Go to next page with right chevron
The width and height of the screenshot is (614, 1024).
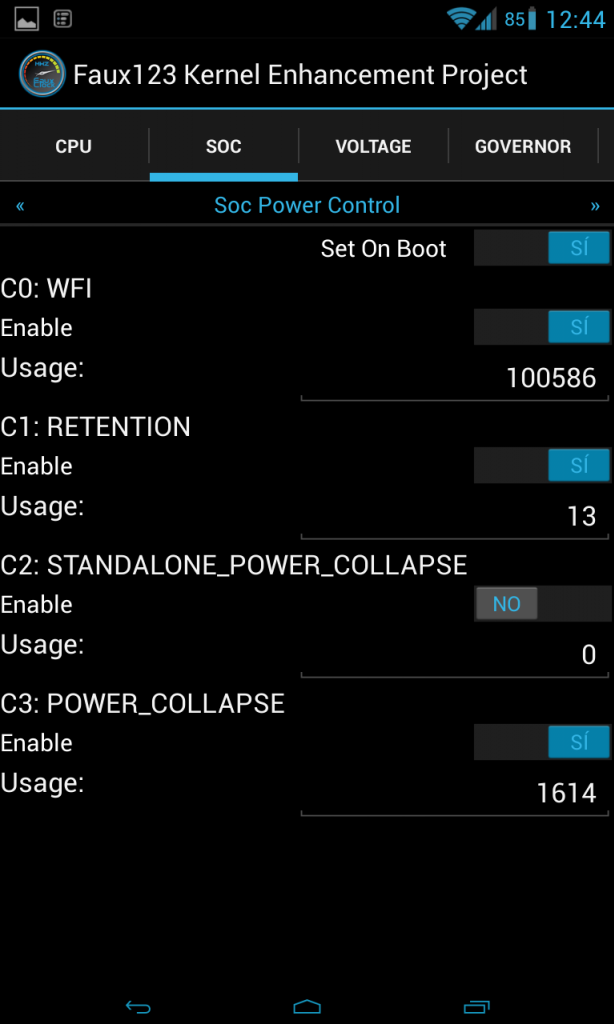pos(595,206)
